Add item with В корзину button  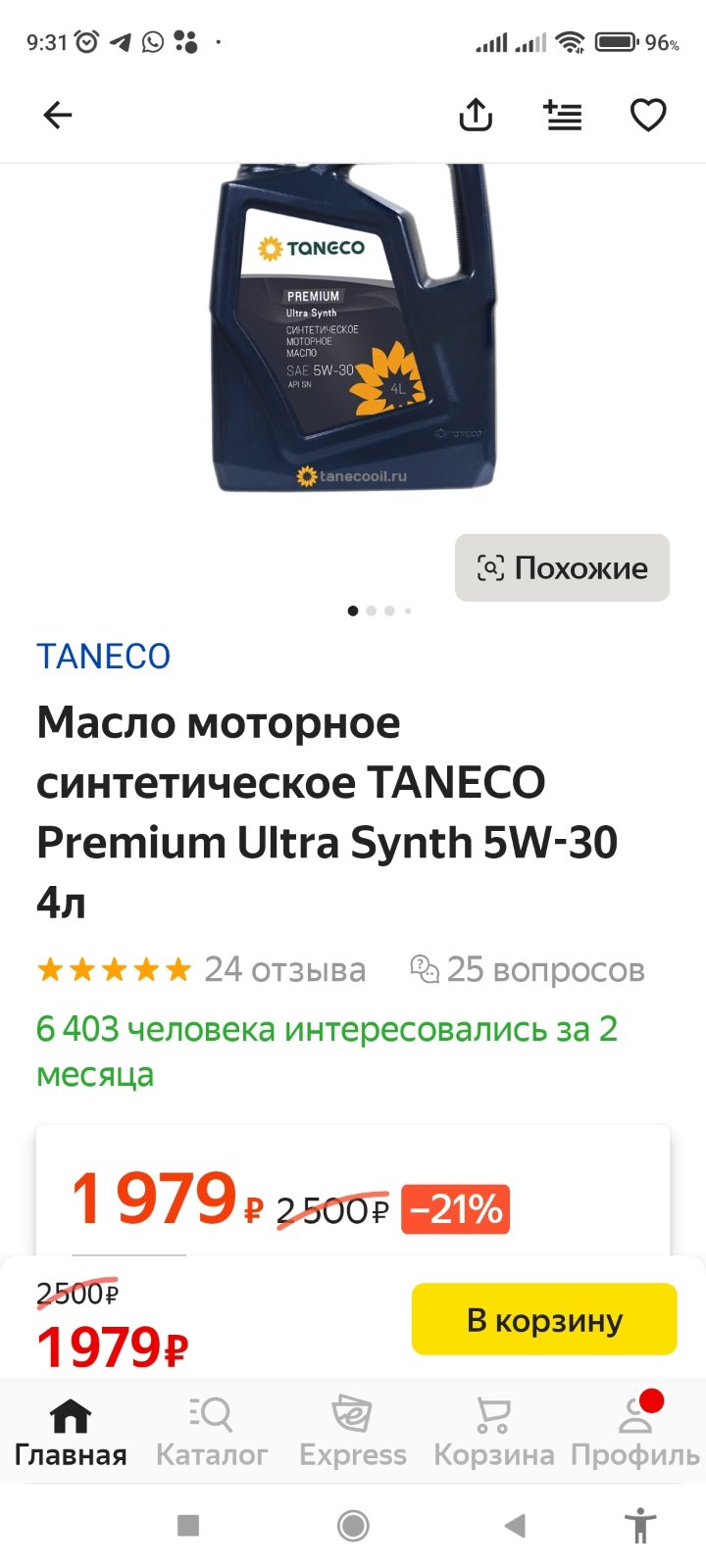tap(544, 1319)
